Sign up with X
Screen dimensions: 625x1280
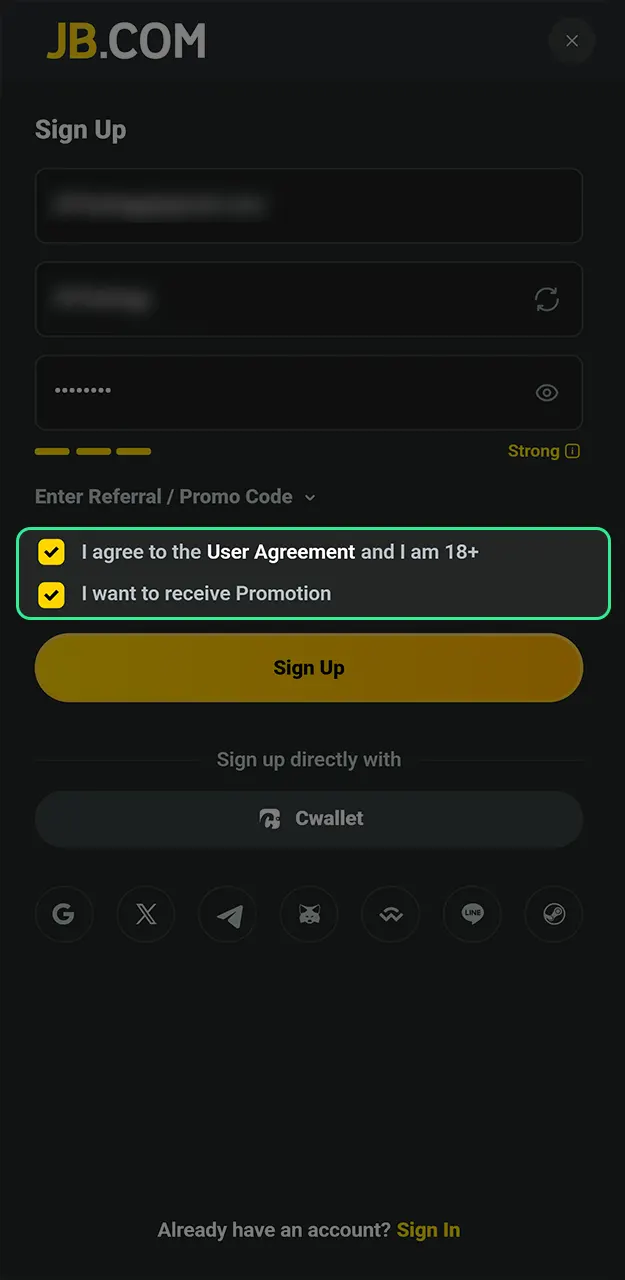146,914
